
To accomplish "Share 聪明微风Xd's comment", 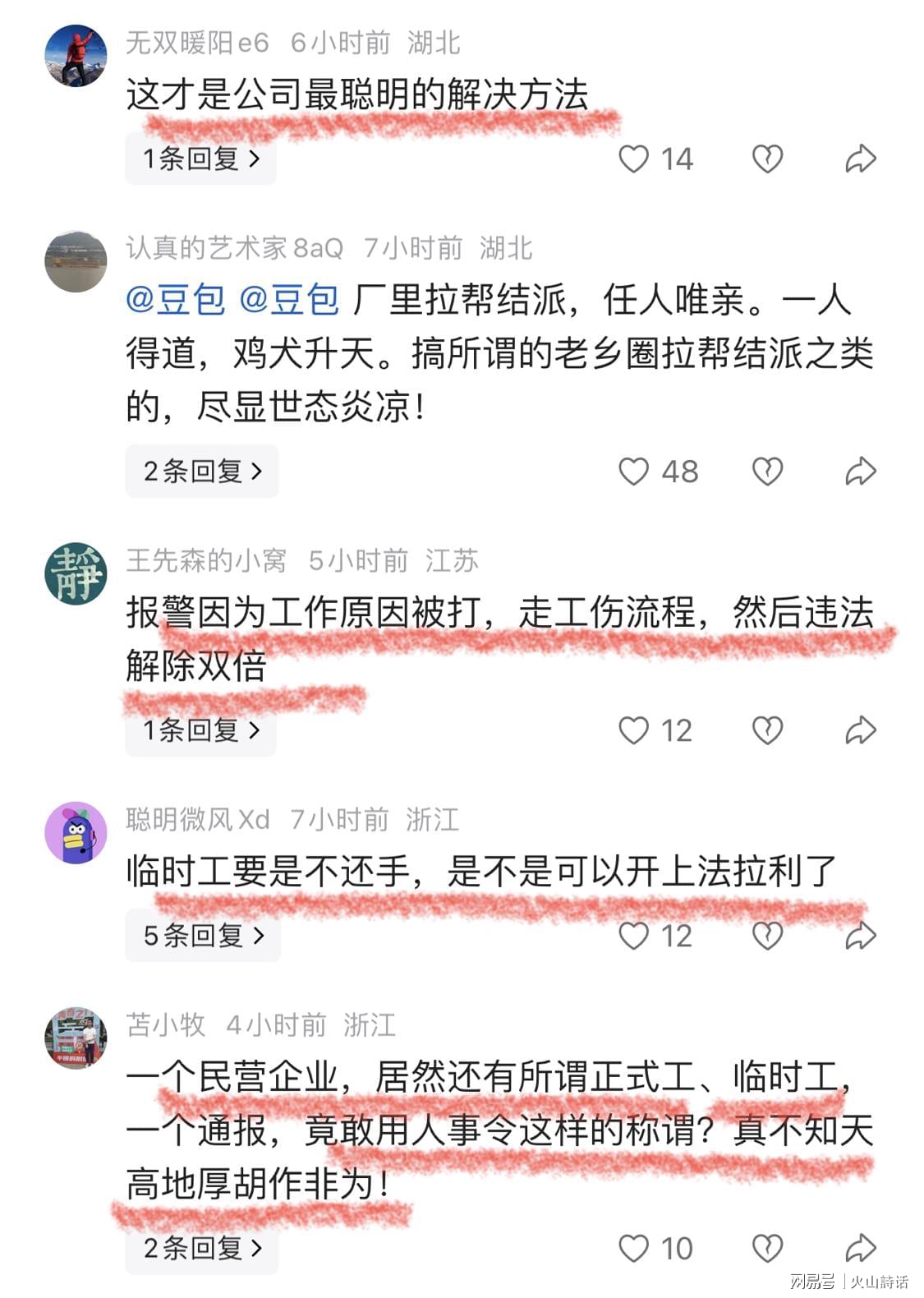I will pos(861,936).
